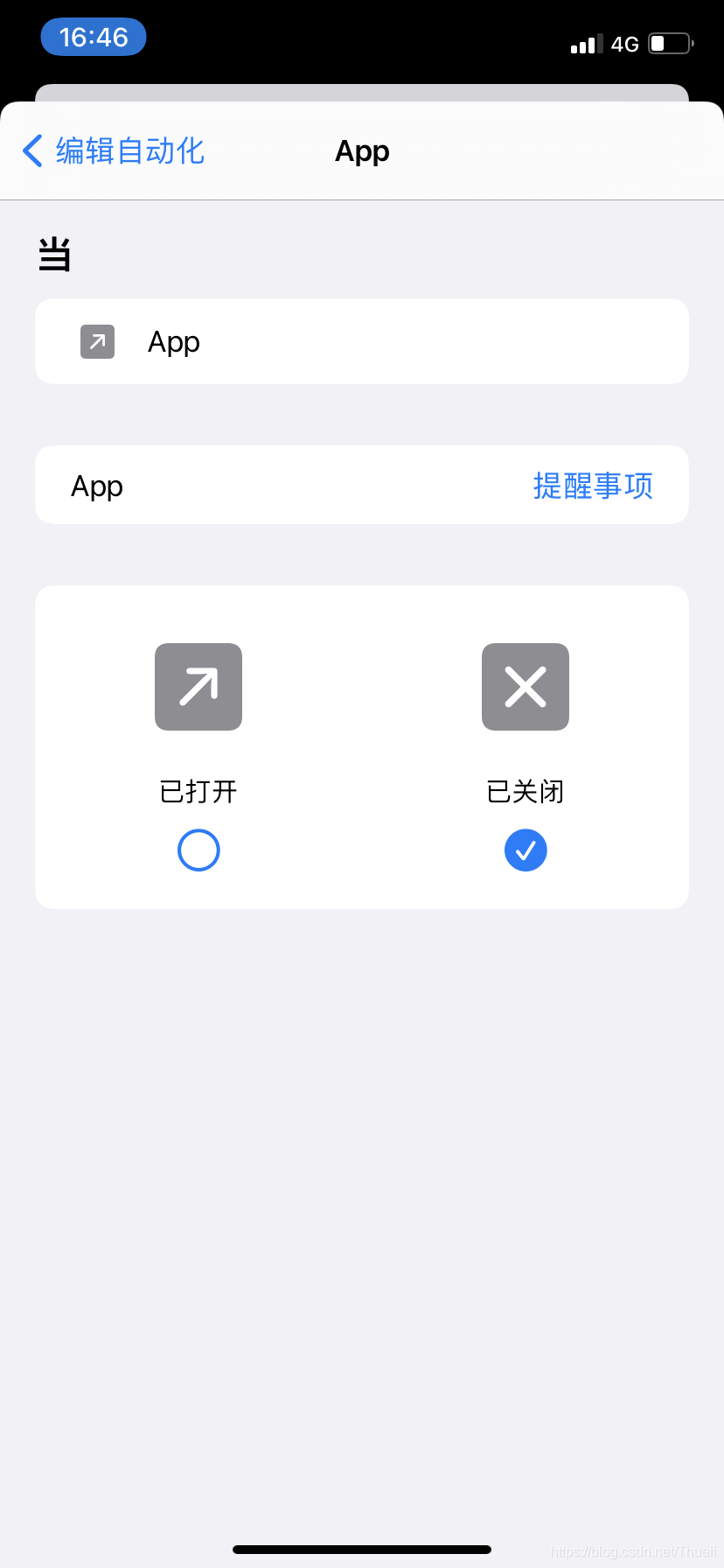Deselect the 已关闭 checkmark
The width and height of the screenshot is (724, 1568).
[x=526, y=850]
